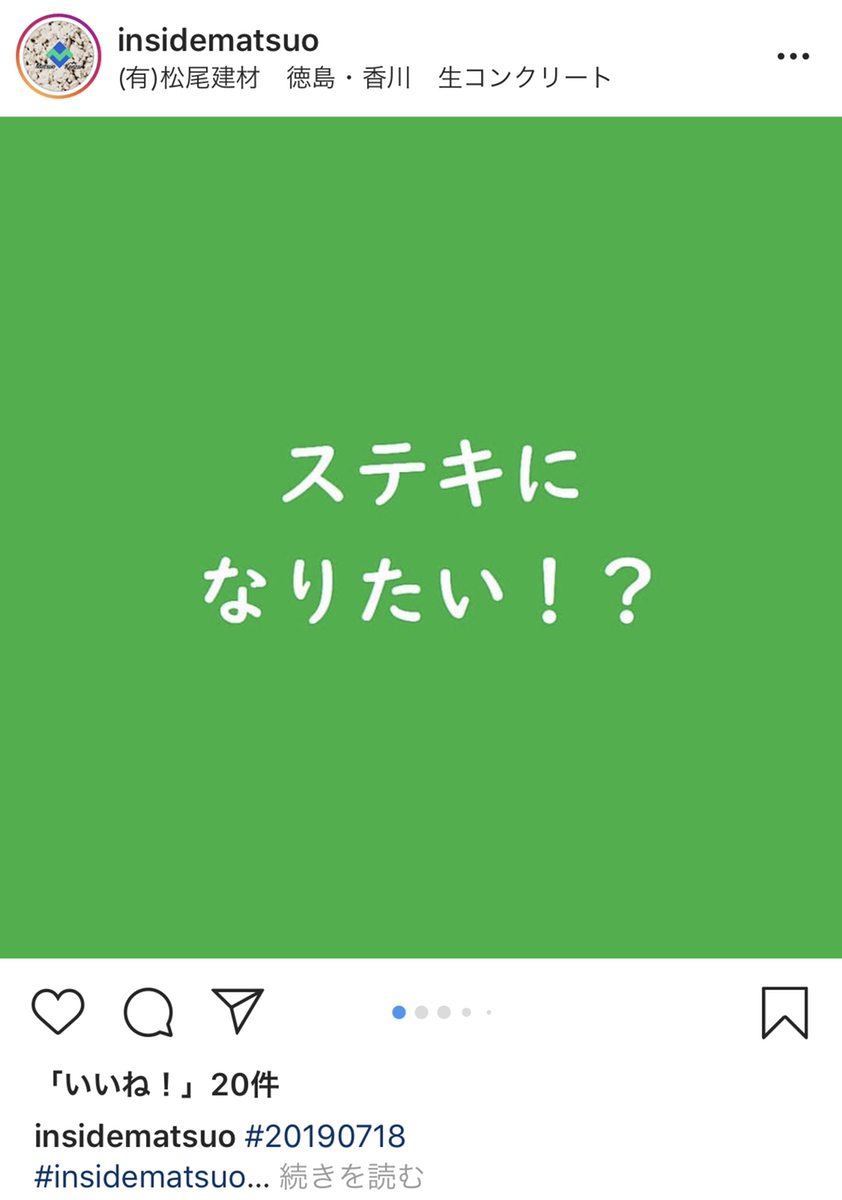Open the insidematsuo username in post header

coord(218,40)
